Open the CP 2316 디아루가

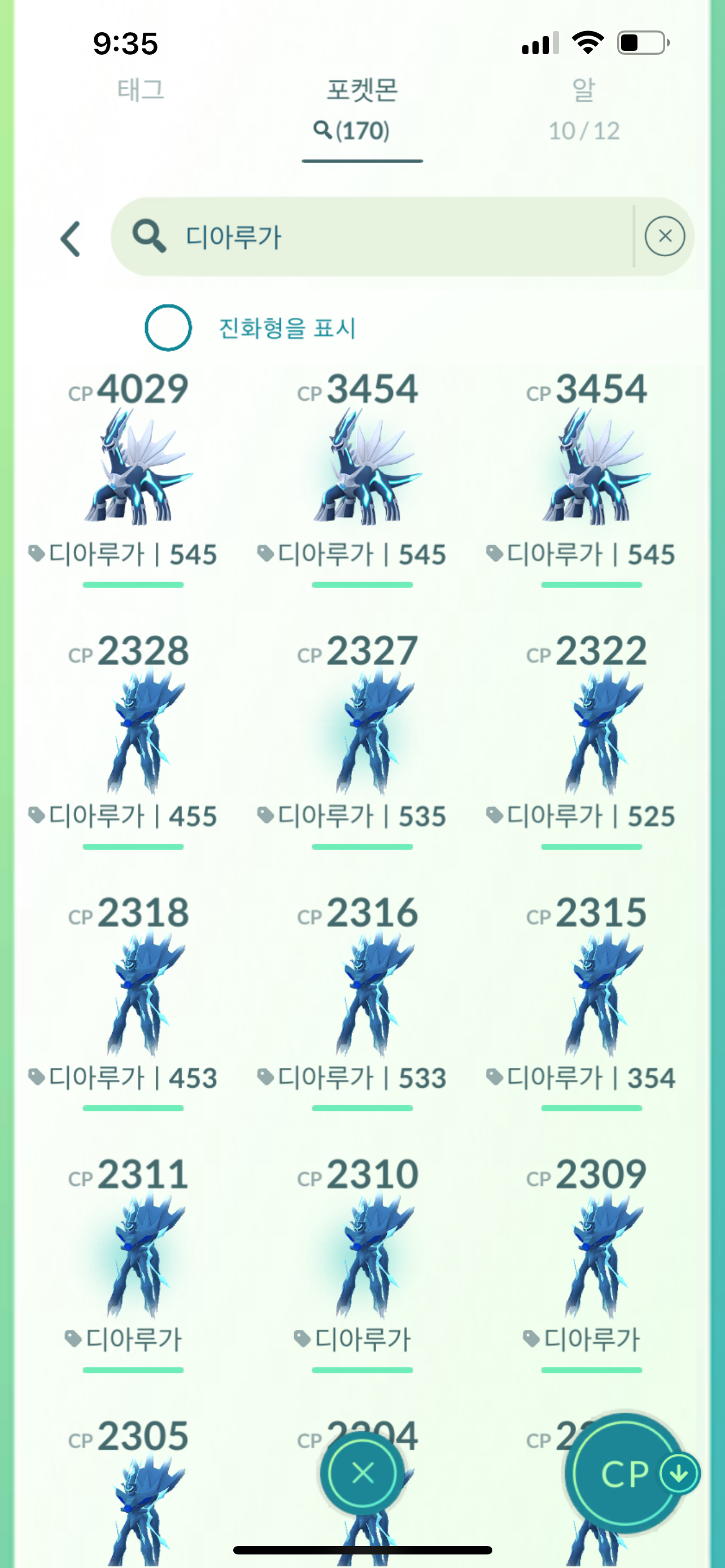[x=363, y=992]
